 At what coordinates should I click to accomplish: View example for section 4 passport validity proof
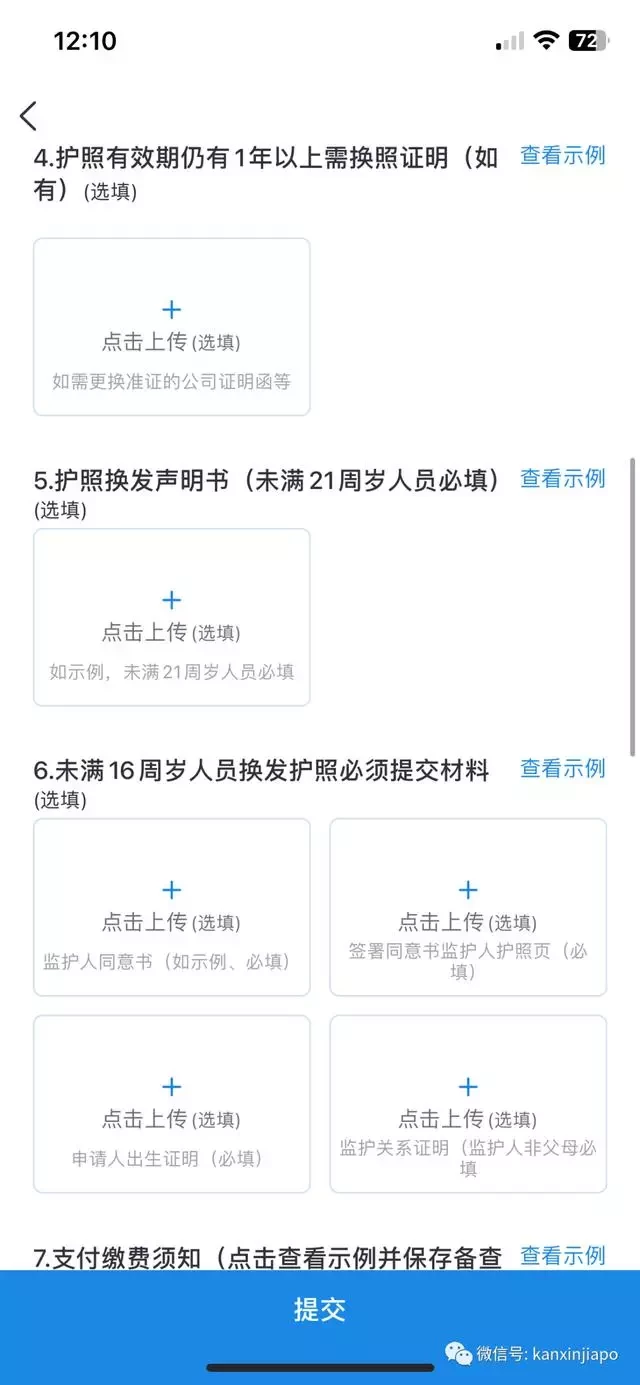pos(563,155)
